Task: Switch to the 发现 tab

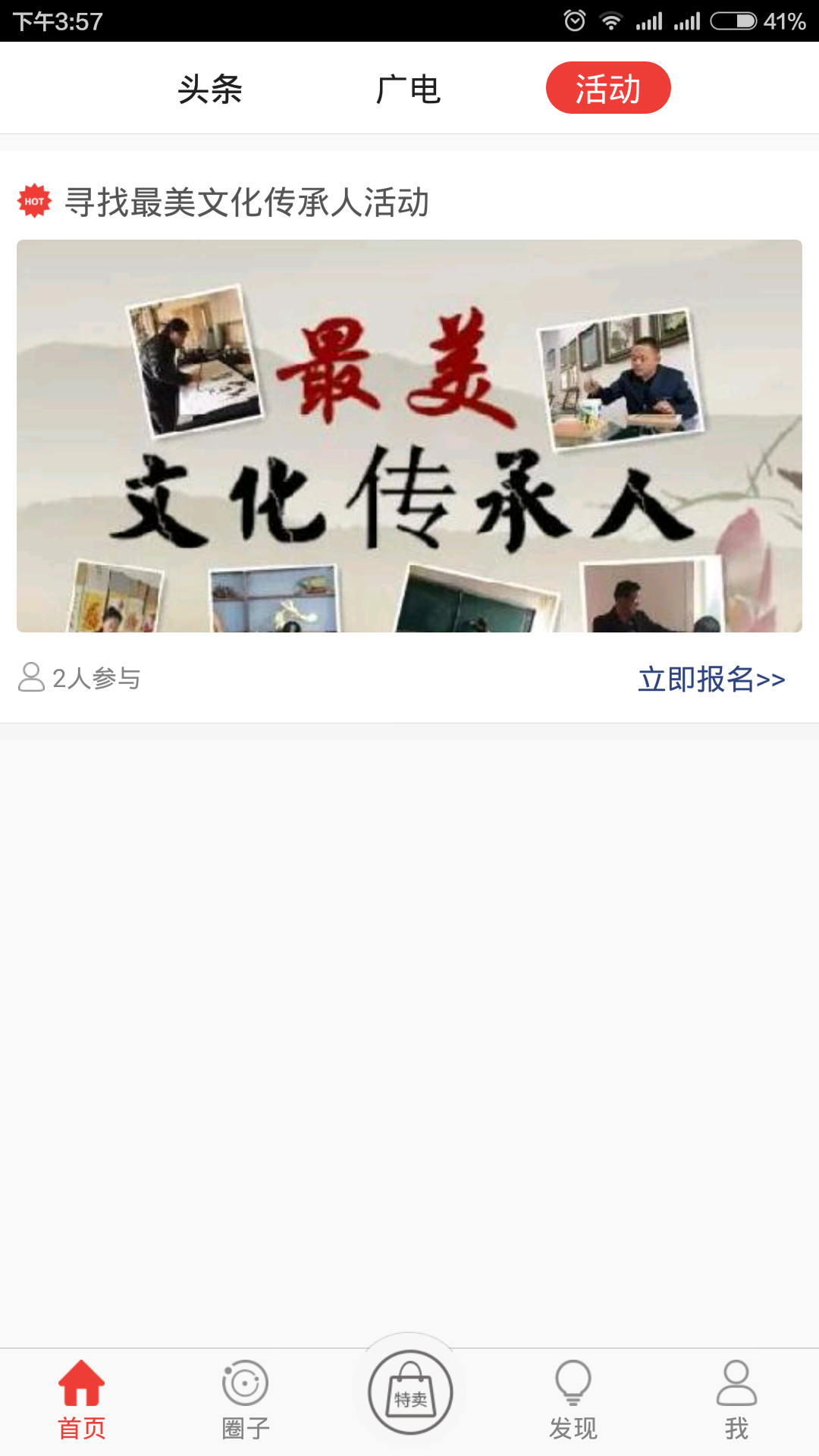Action: pyautogui.click(x=573, y=1401)
